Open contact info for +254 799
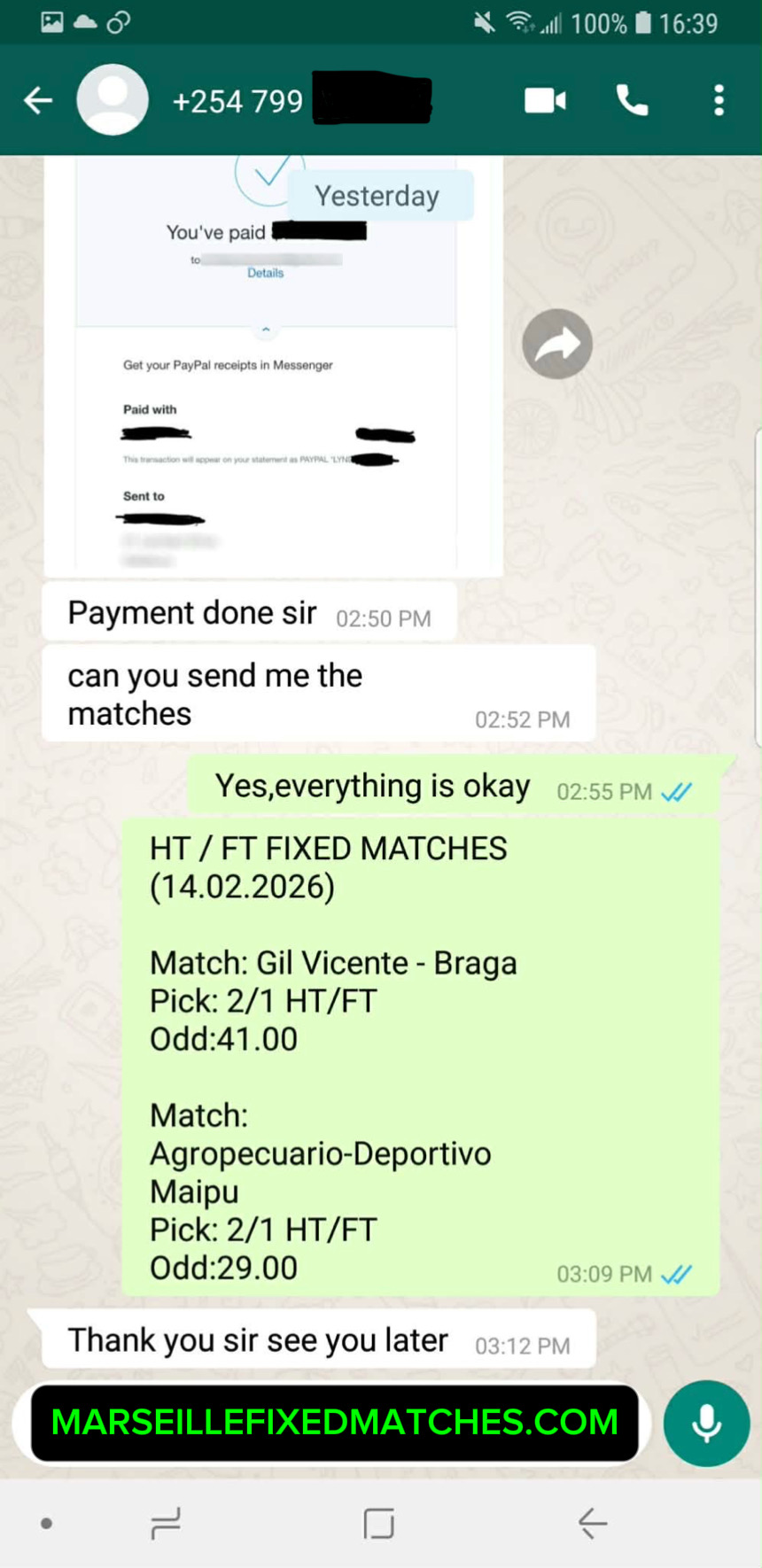The image size is (762, 1568). coord(239,101)
